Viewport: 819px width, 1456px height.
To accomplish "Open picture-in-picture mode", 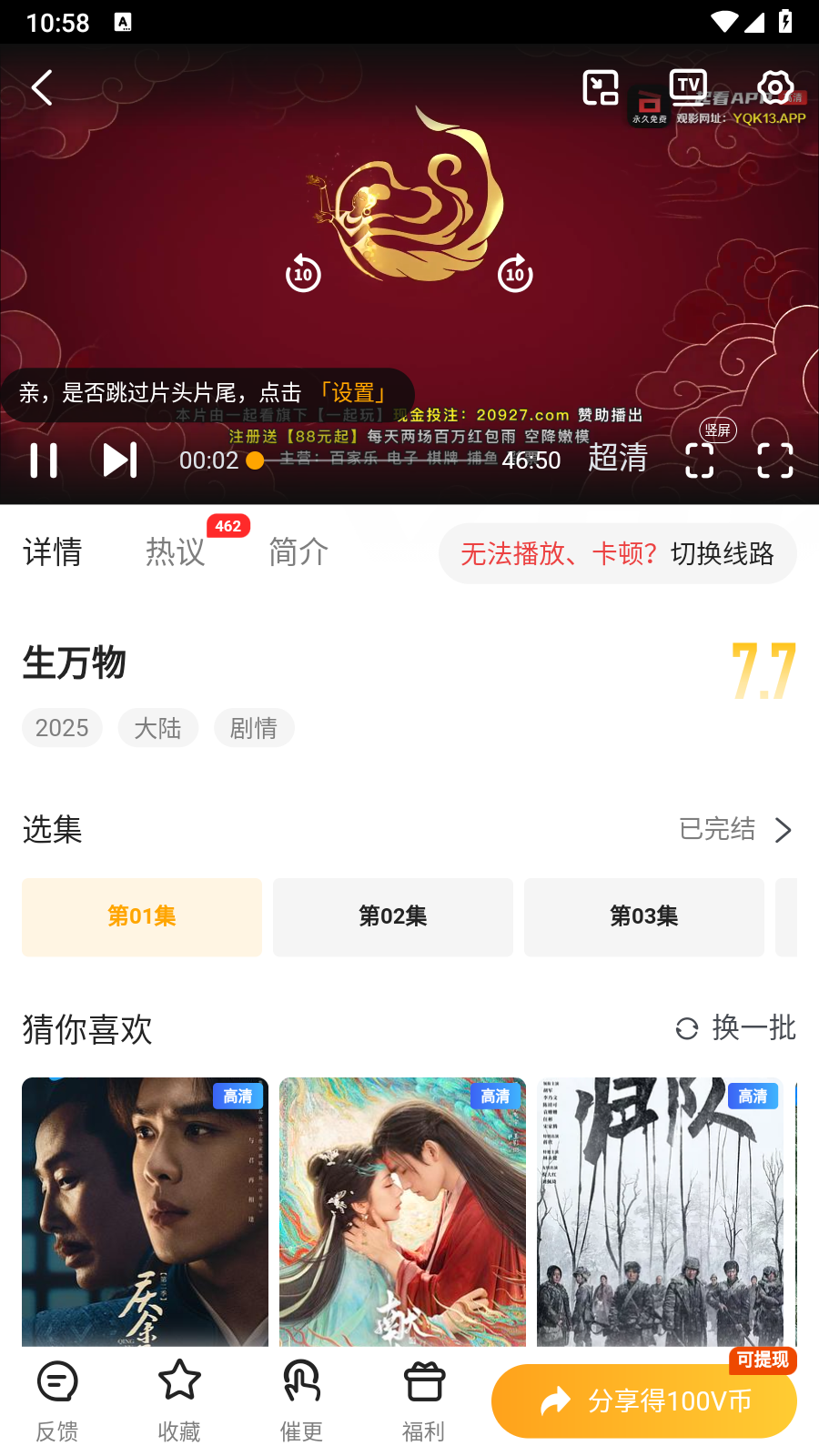I will [601, 87].
